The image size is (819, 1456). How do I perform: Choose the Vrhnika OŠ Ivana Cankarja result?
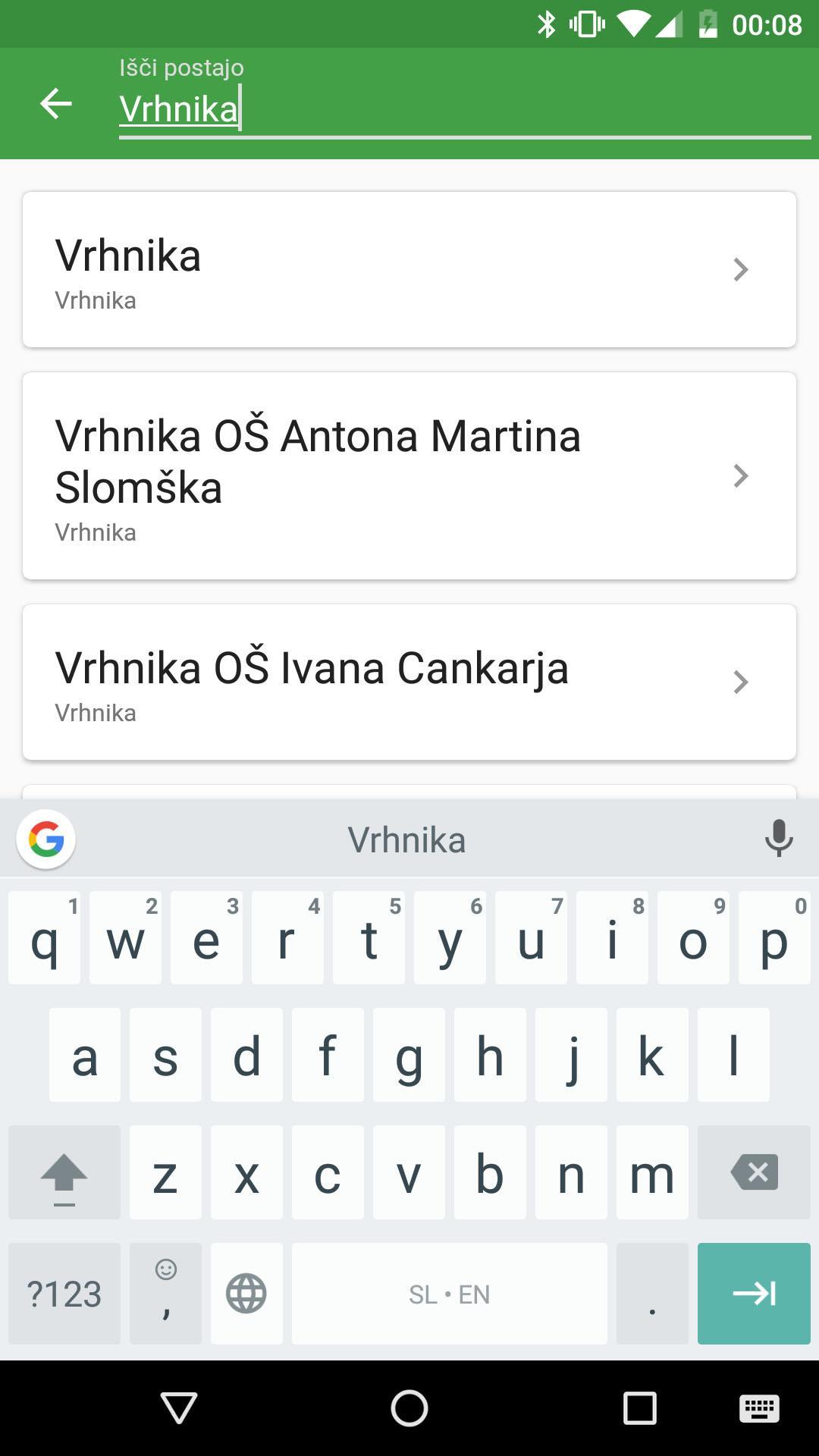tap(409, 682)
